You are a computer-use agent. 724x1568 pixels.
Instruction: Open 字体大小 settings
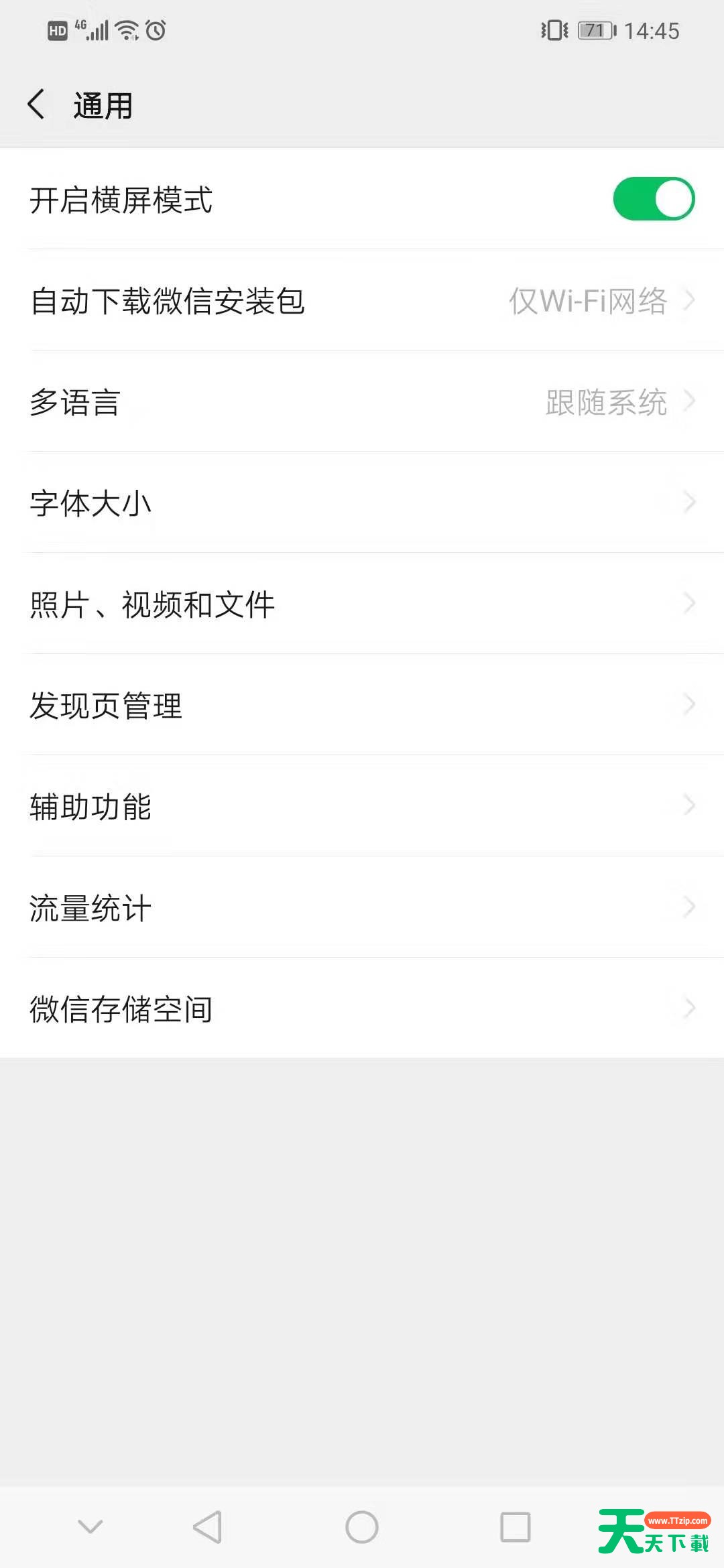362,503
